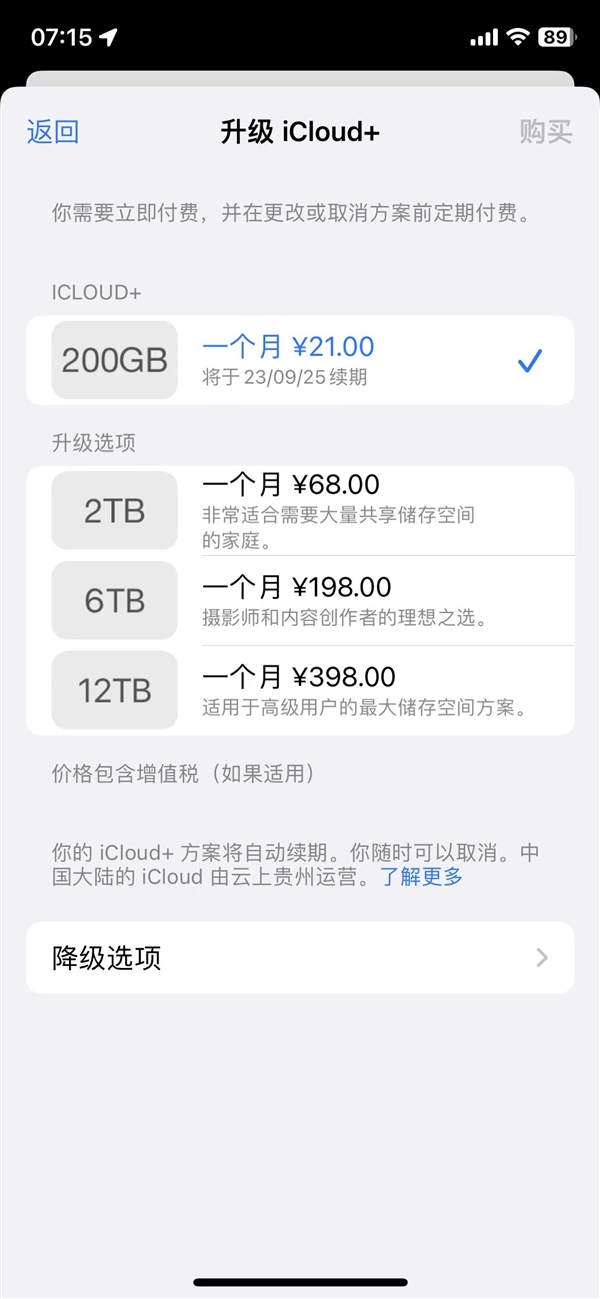Screen dimensions: 600x1299
Task: Choose the 2TB plan for ¥68.00
Action: pos(300,511)
